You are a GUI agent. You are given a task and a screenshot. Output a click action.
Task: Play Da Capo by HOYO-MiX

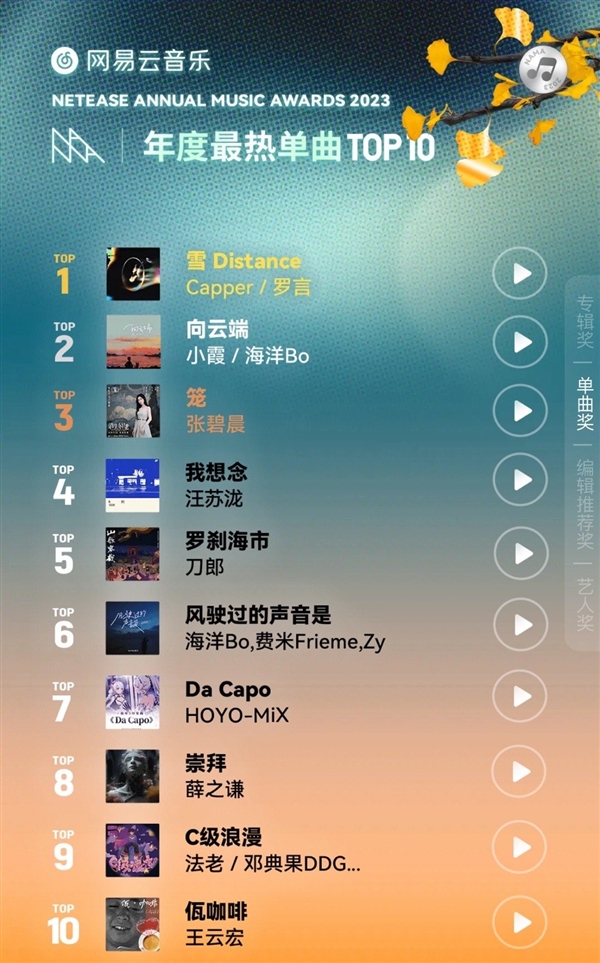520,697
